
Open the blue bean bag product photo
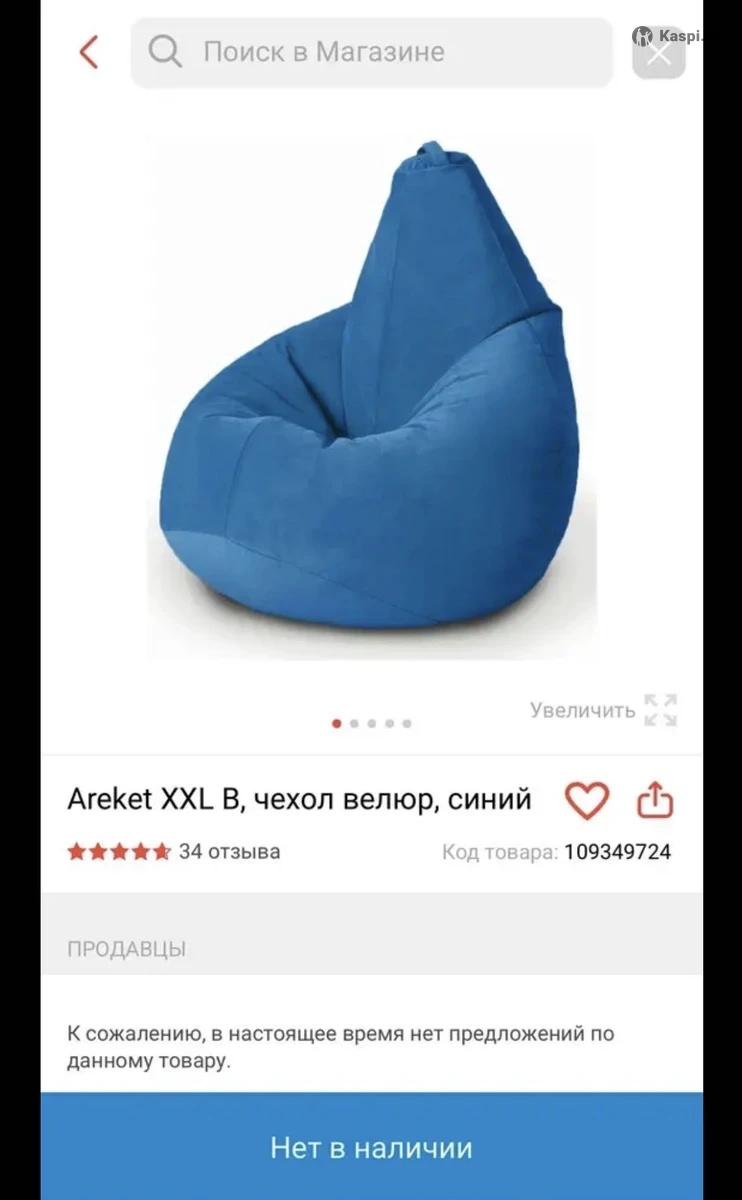(372, 400)
